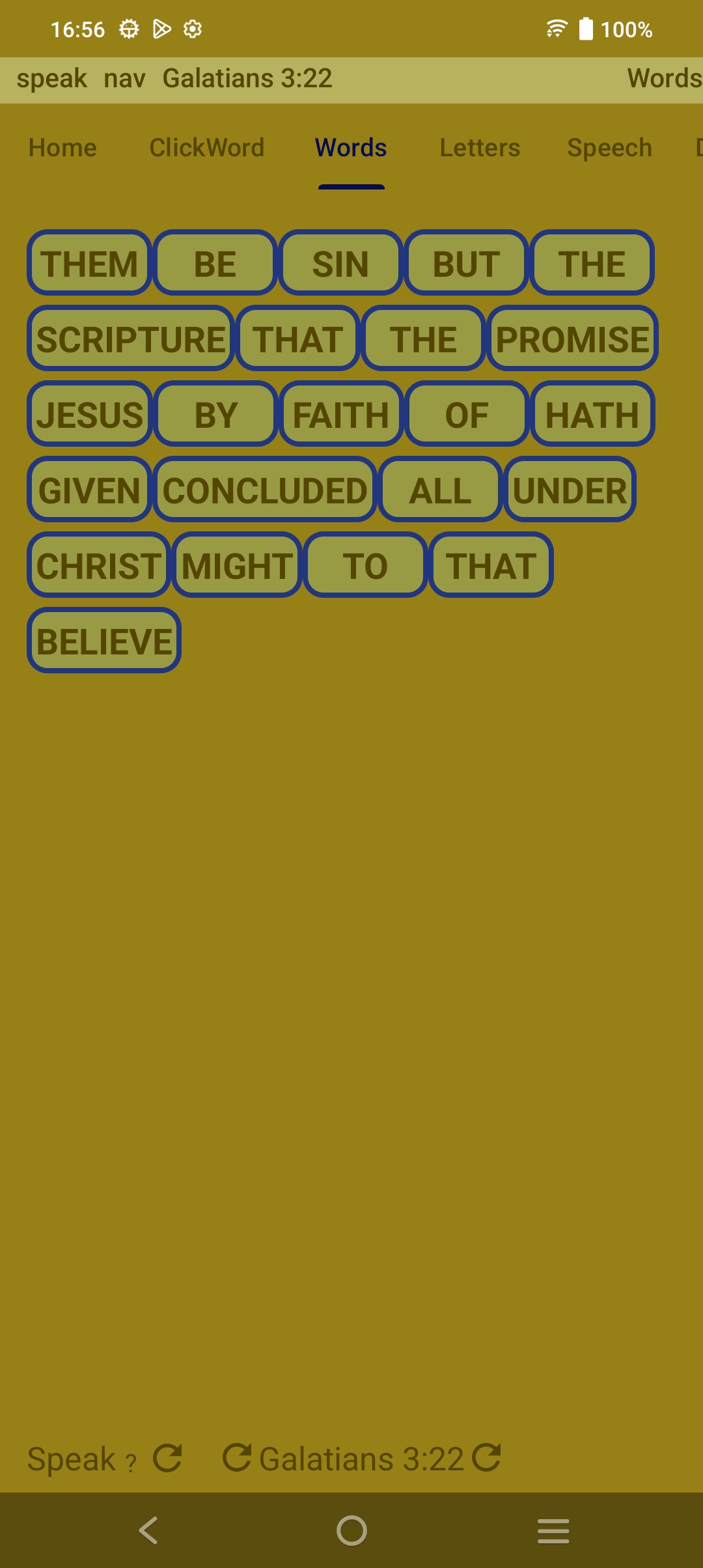The width and height of the screenshot is (703, 1568).
Task: Tap the speak option in the top bar
Action: coord(51,79)
